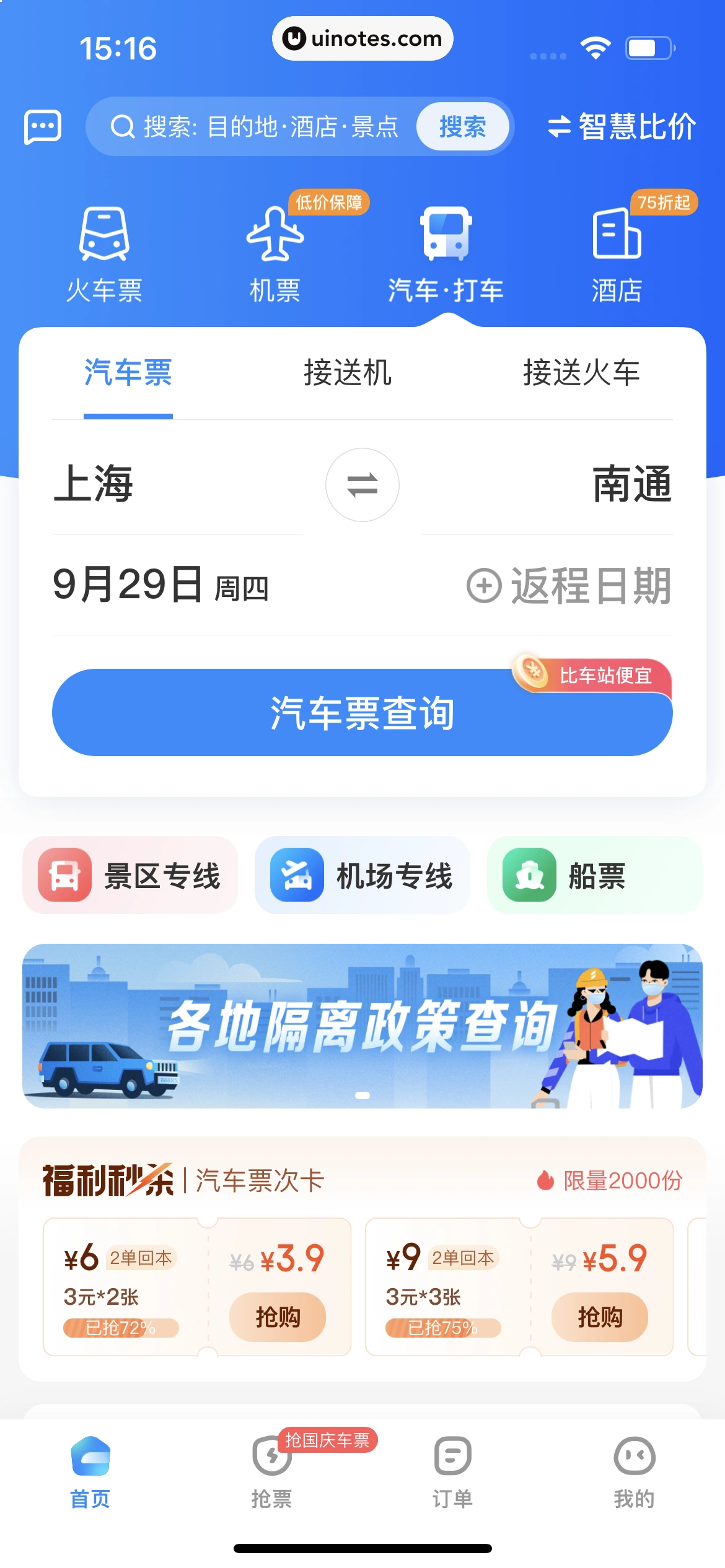Screen dimensions: 725x1568
Task: Swap the departure and destination cities
Action: [x=362, y=485]
